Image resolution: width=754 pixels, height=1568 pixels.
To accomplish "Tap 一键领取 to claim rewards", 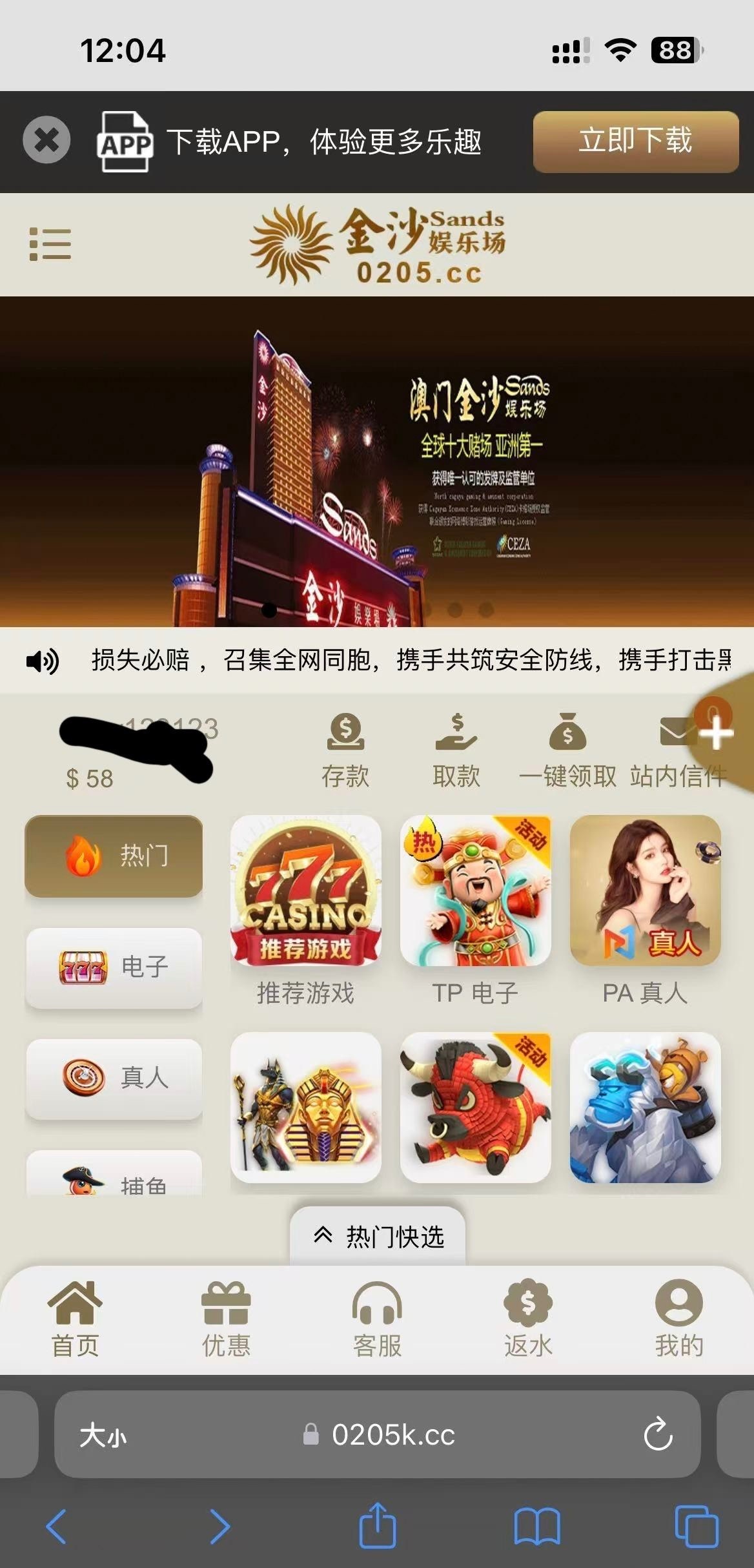I will point(567,749).
